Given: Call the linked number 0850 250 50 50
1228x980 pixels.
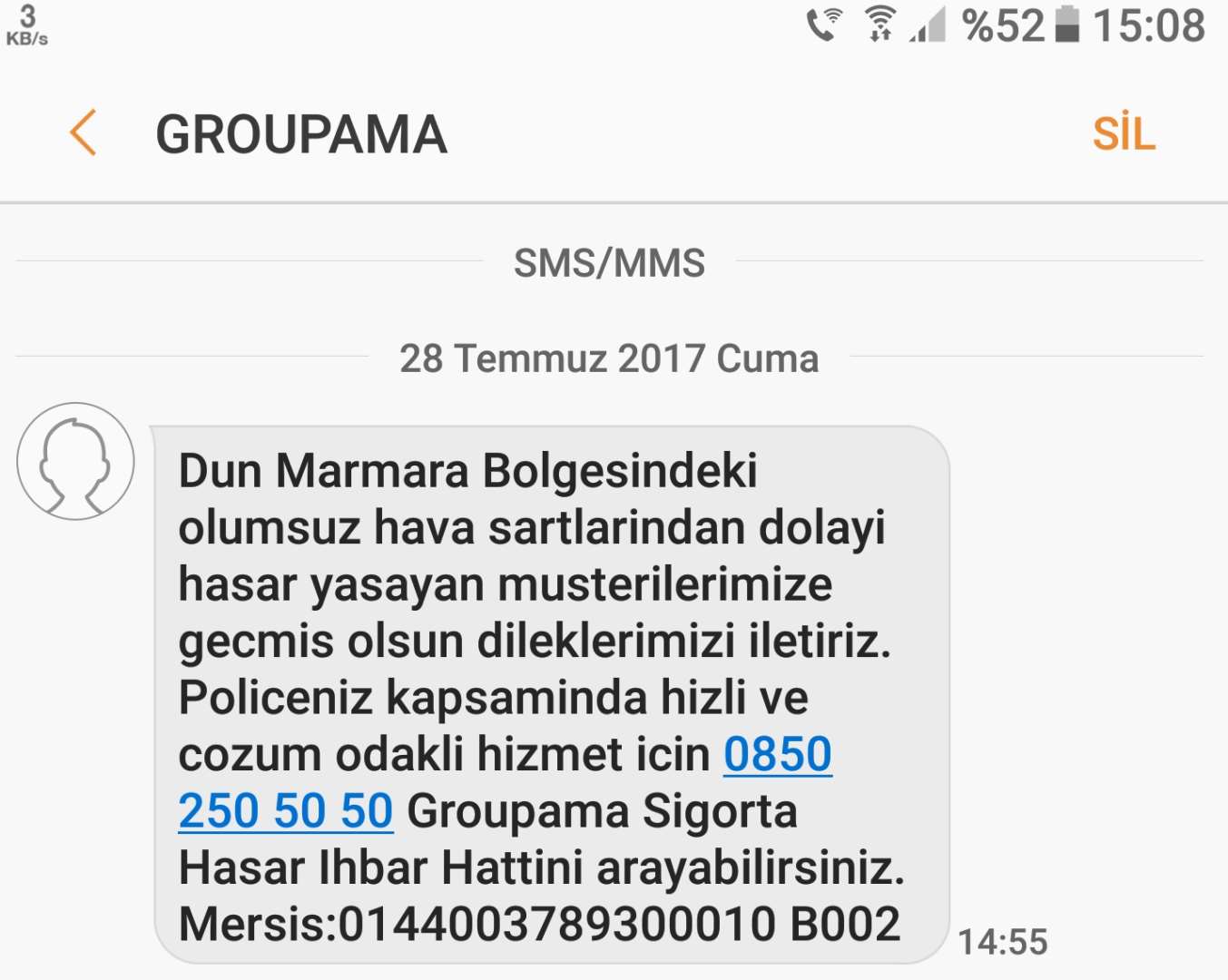Looking at the screenshot, I should (x=777, y=755).
